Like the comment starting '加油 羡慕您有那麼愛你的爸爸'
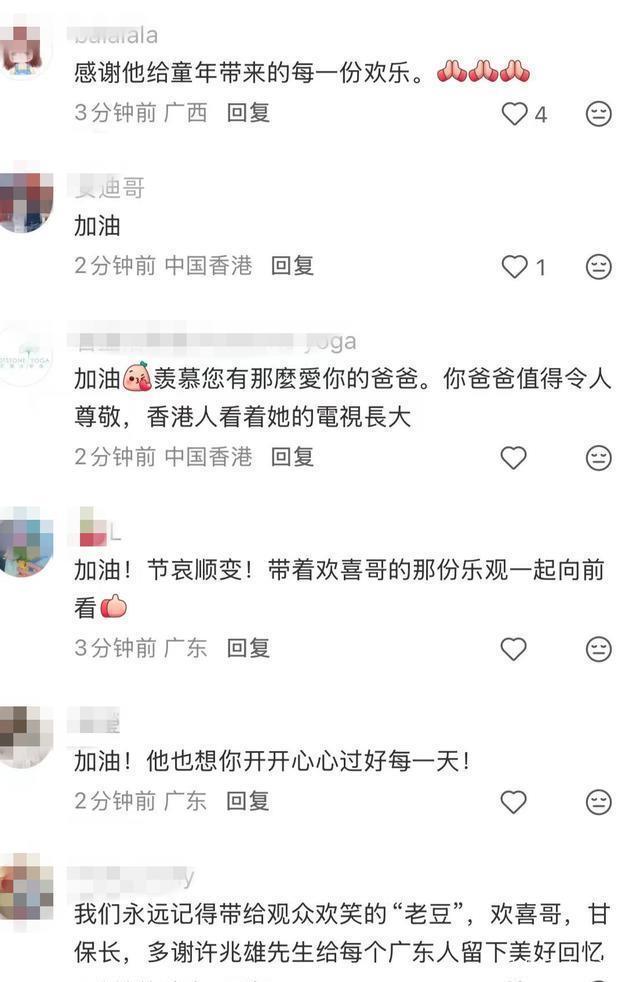640x982 pixels. [x=513, y=458]
